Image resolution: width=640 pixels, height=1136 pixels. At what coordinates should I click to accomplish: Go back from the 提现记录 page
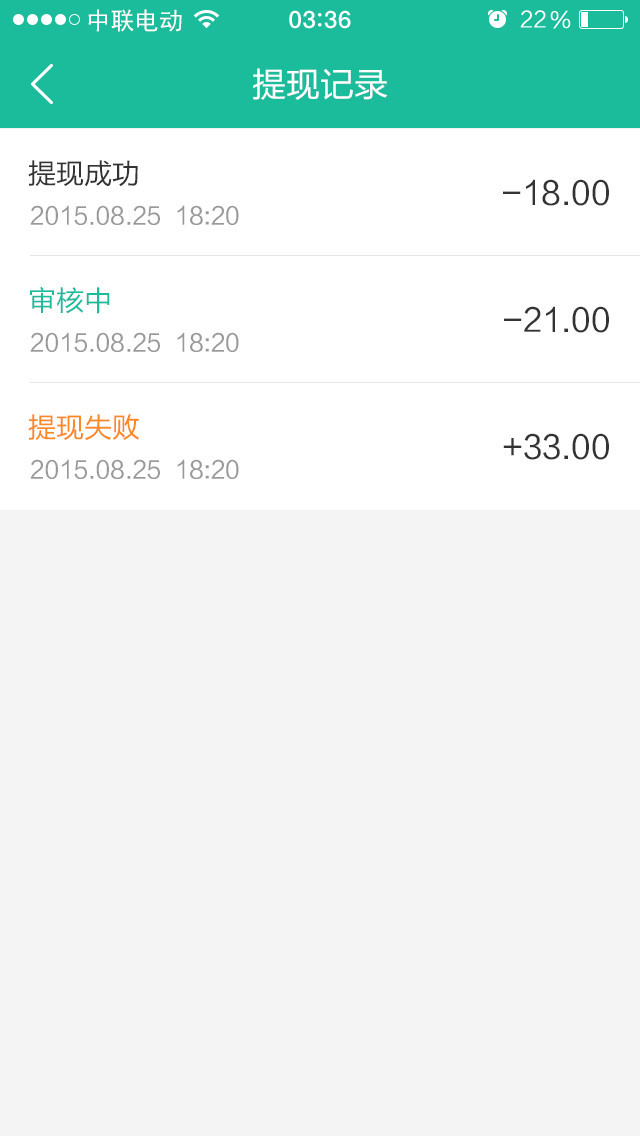(x=42, y=85)
